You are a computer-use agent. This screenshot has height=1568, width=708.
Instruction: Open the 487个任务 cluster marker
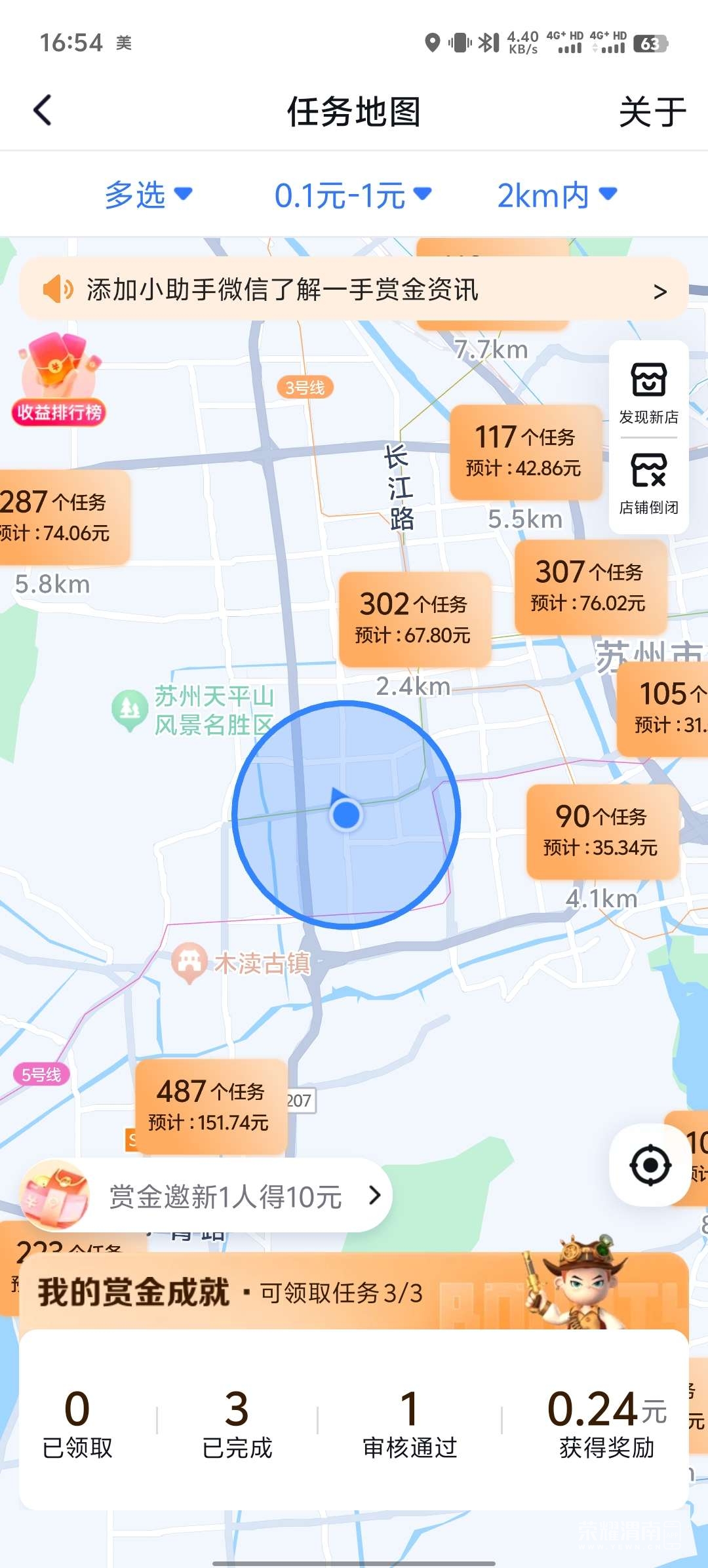(x=210, y=1105)
